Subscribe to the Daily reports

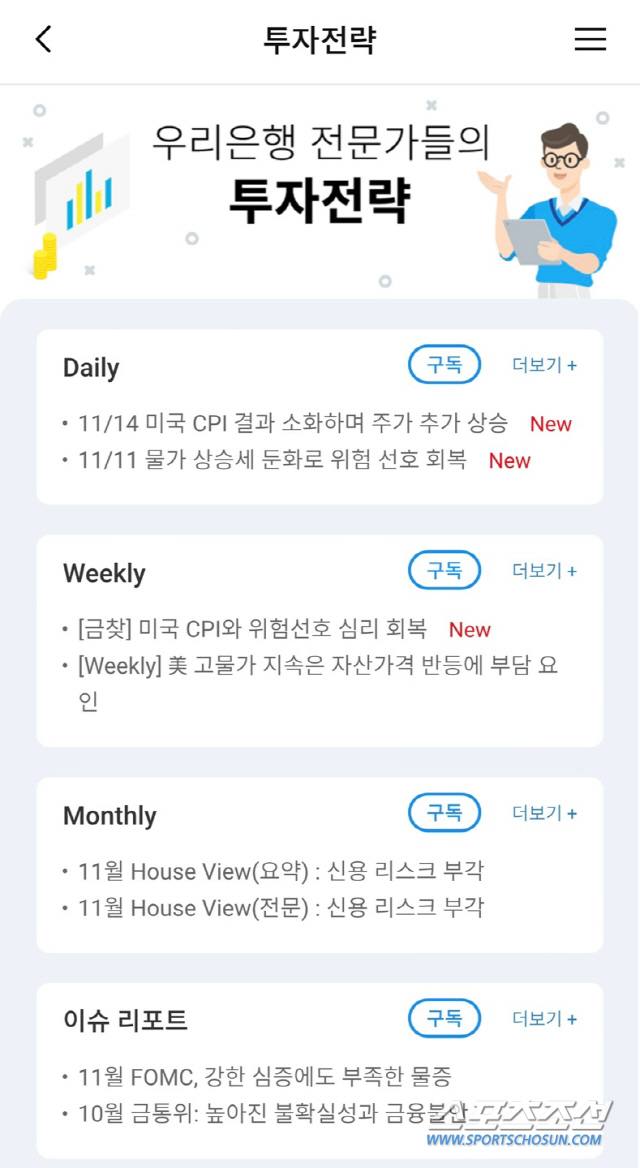[444, 365]
